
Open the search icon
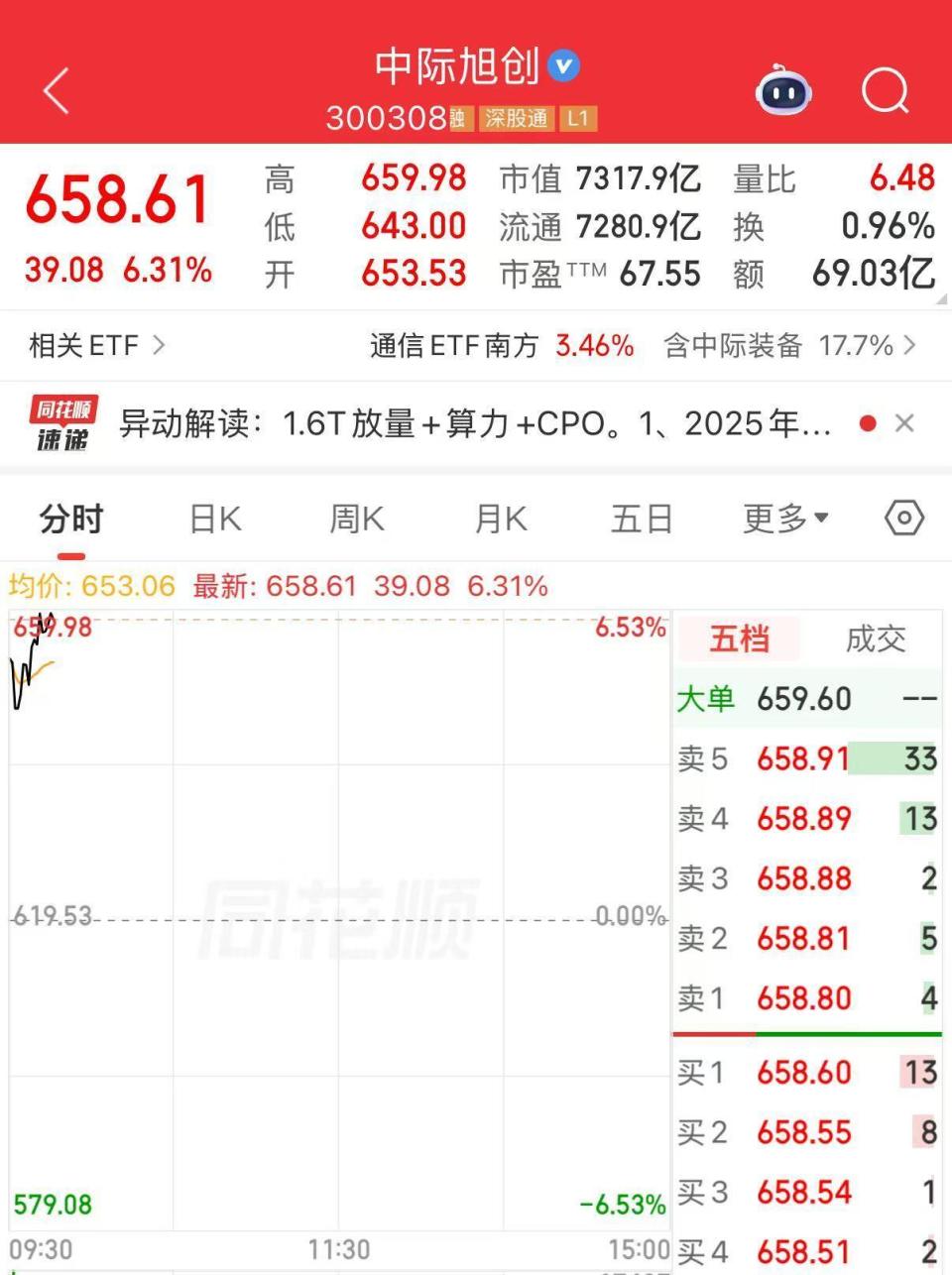click(x=884, y=91)
